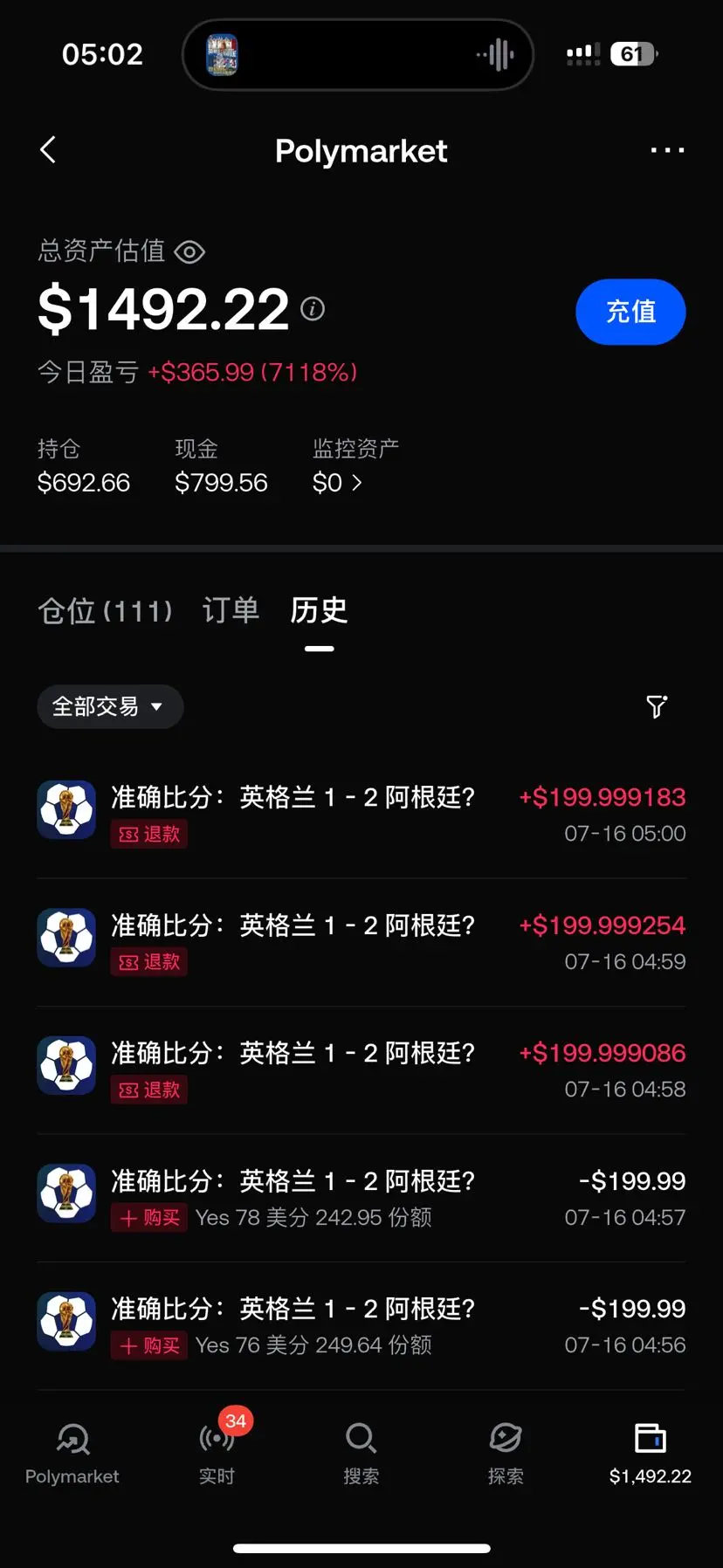Expand the 全部交易 dropdown filter
The image size is (723, 1568).
tap(110, 706)
